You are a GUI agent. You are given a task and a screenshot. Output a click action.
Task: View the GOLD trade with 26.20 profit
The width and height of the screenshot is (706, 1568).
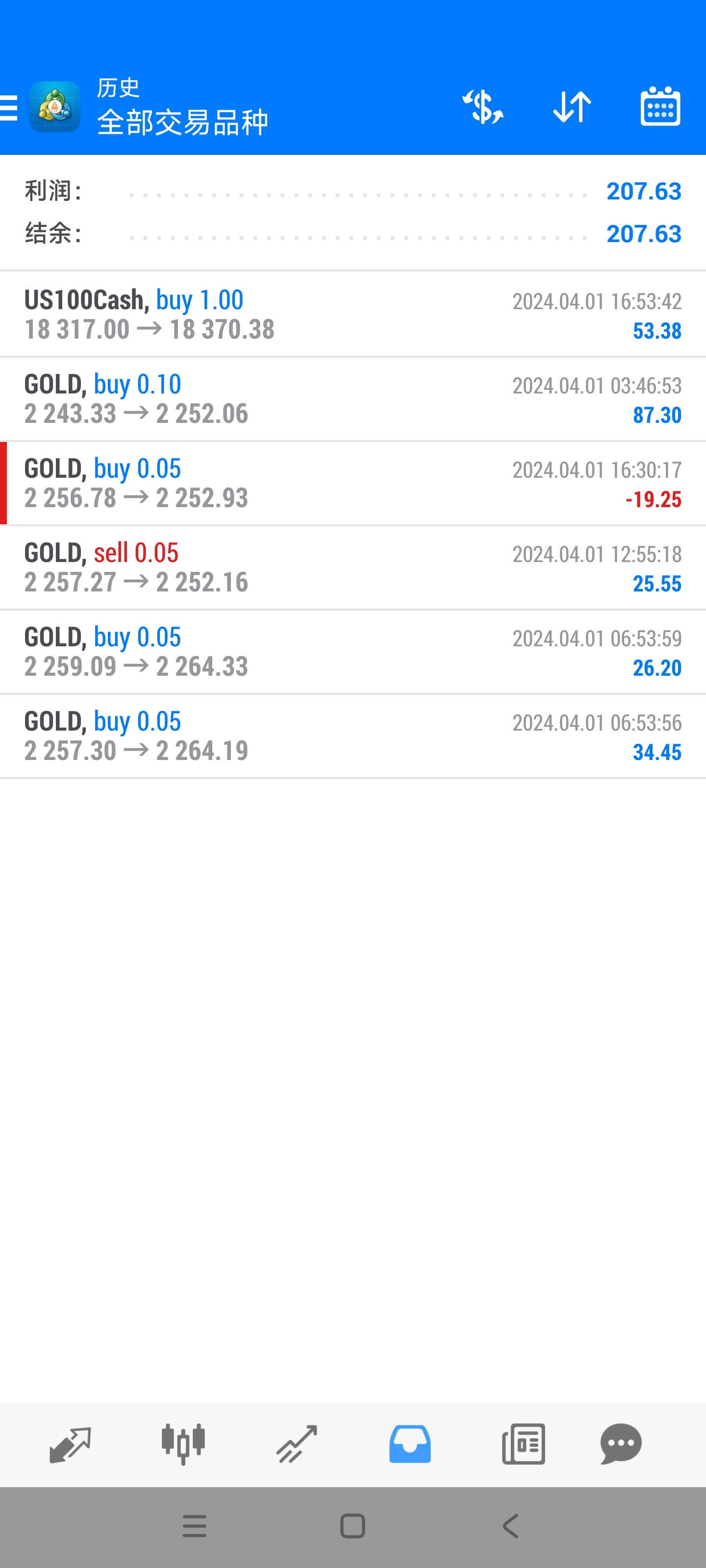353,651
